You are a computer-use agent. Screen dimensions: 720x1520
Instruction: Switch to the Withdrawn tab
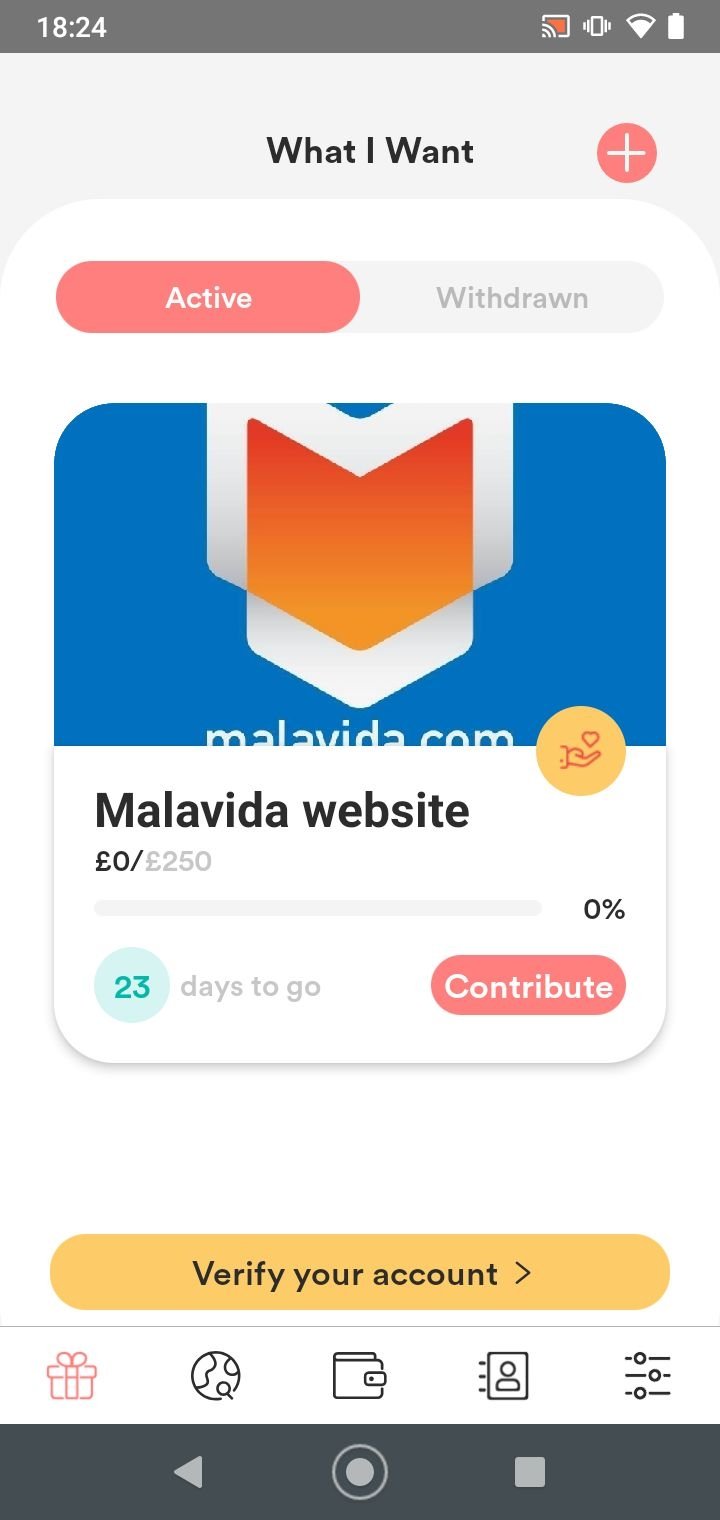click(x=512, y=297)
